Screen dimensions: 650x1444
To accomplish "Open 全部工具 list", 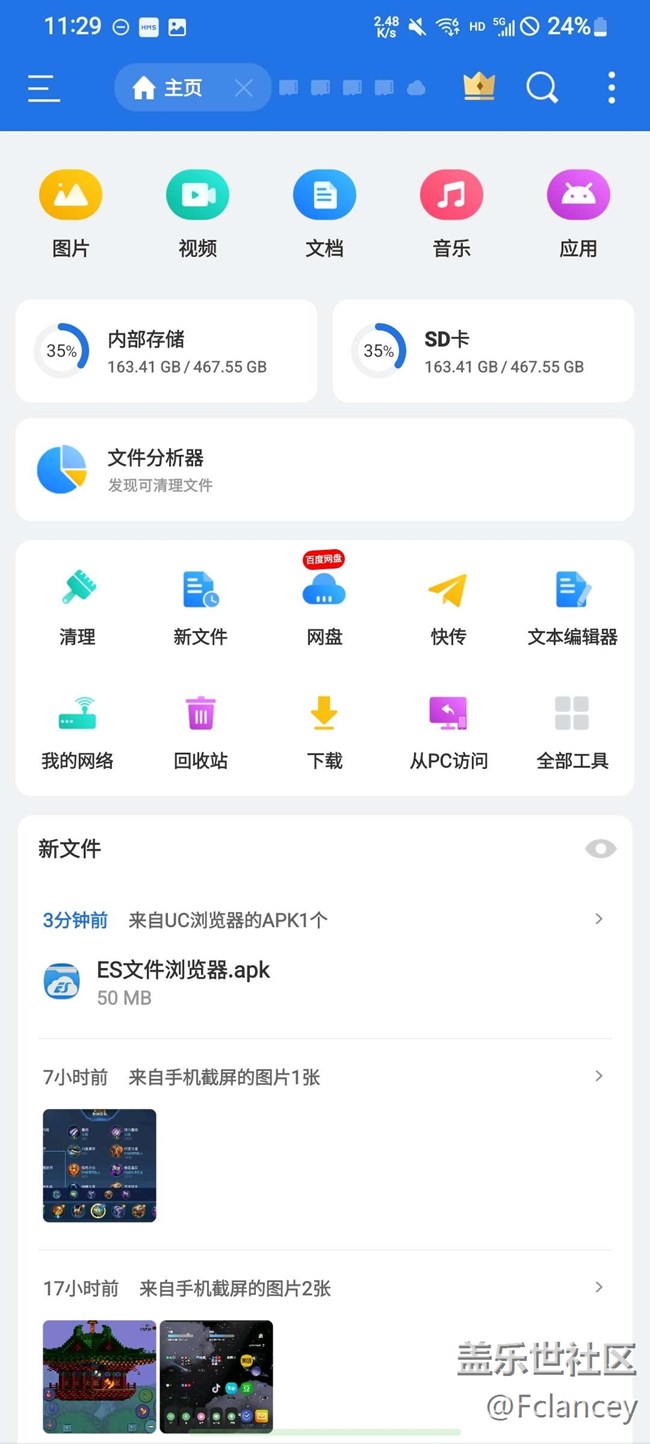I will (572, 731).
